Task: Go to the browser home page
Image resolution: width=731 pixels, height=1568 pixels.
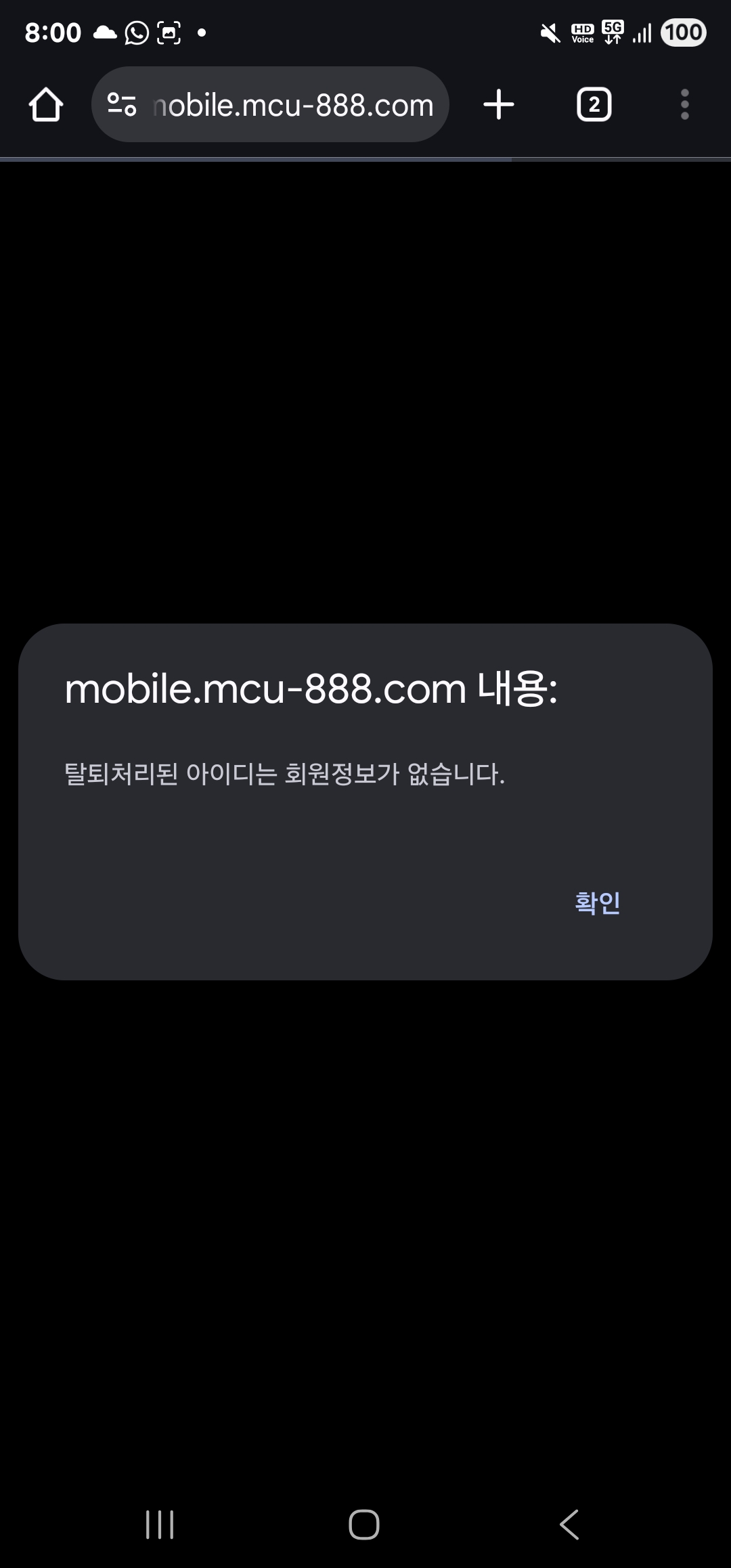Action: point(46,105)
